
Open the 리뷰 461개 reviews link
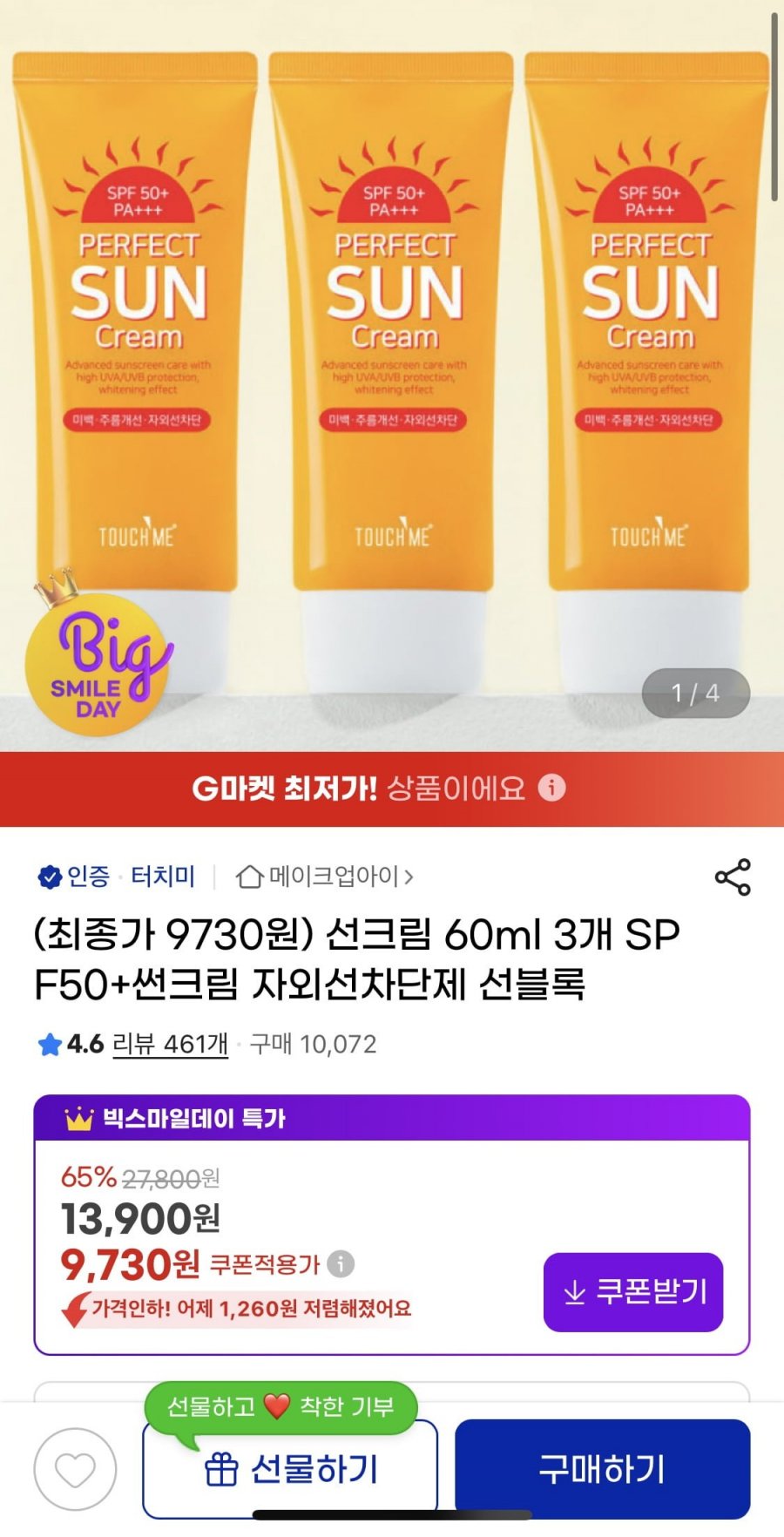(171, 1044)
